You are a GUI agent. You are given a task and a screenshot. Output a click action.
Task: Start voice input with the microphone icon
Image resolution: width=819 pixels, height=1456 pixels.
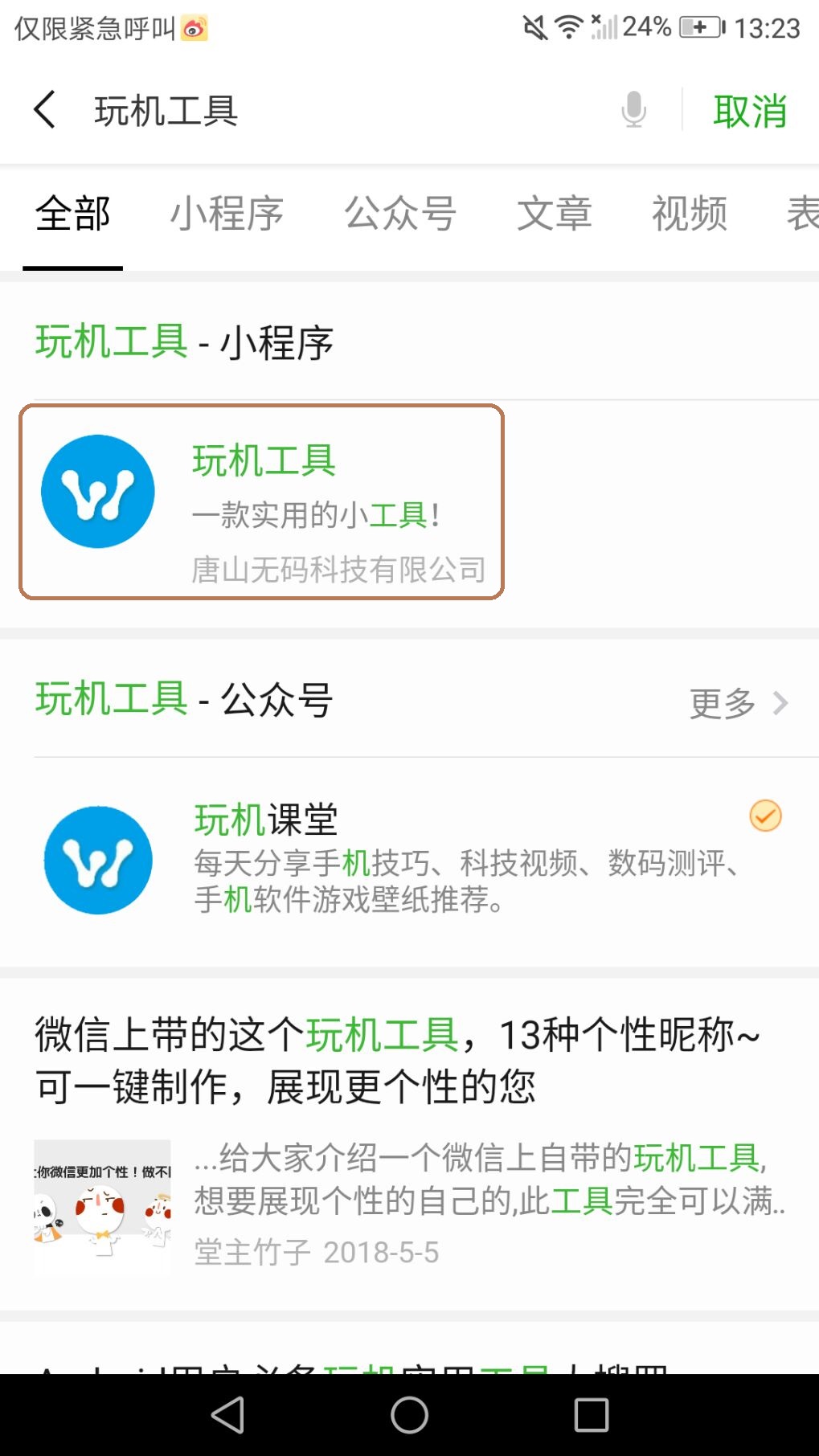(x=633, y=110)
